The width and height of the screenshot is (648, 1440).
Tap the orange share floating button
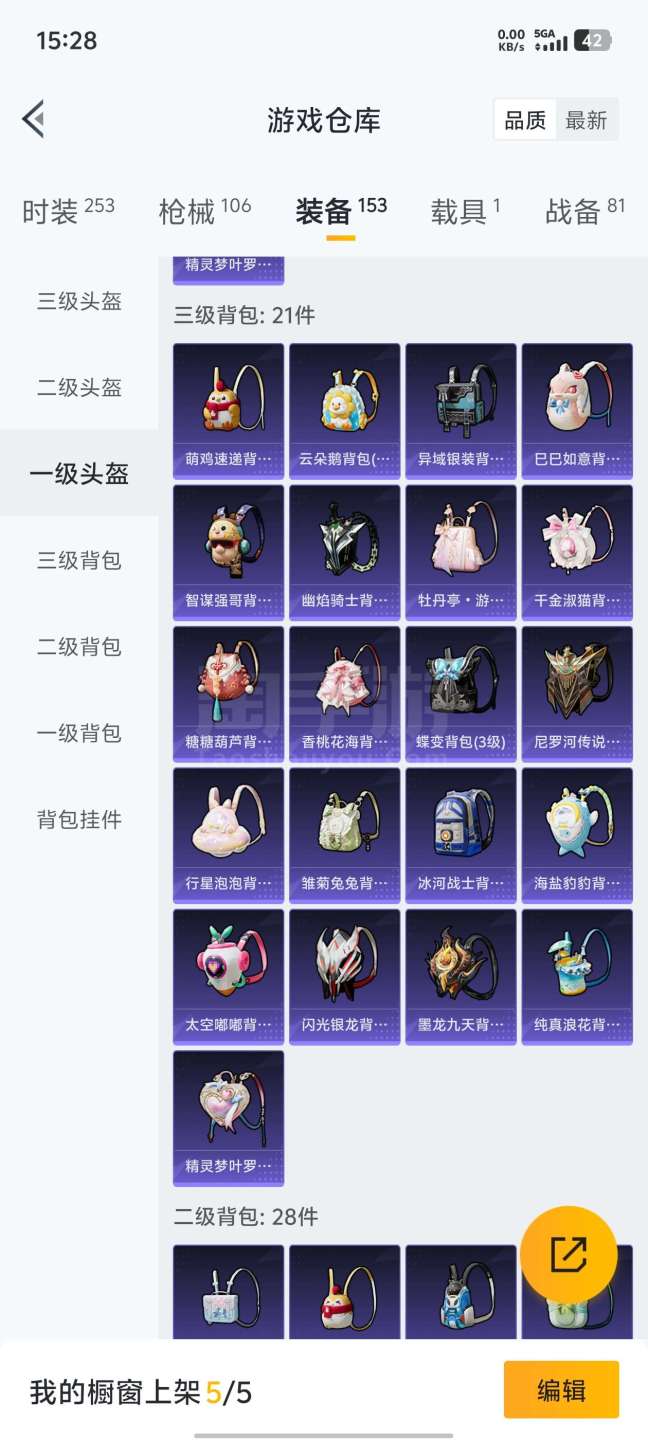coord(568,1254)
